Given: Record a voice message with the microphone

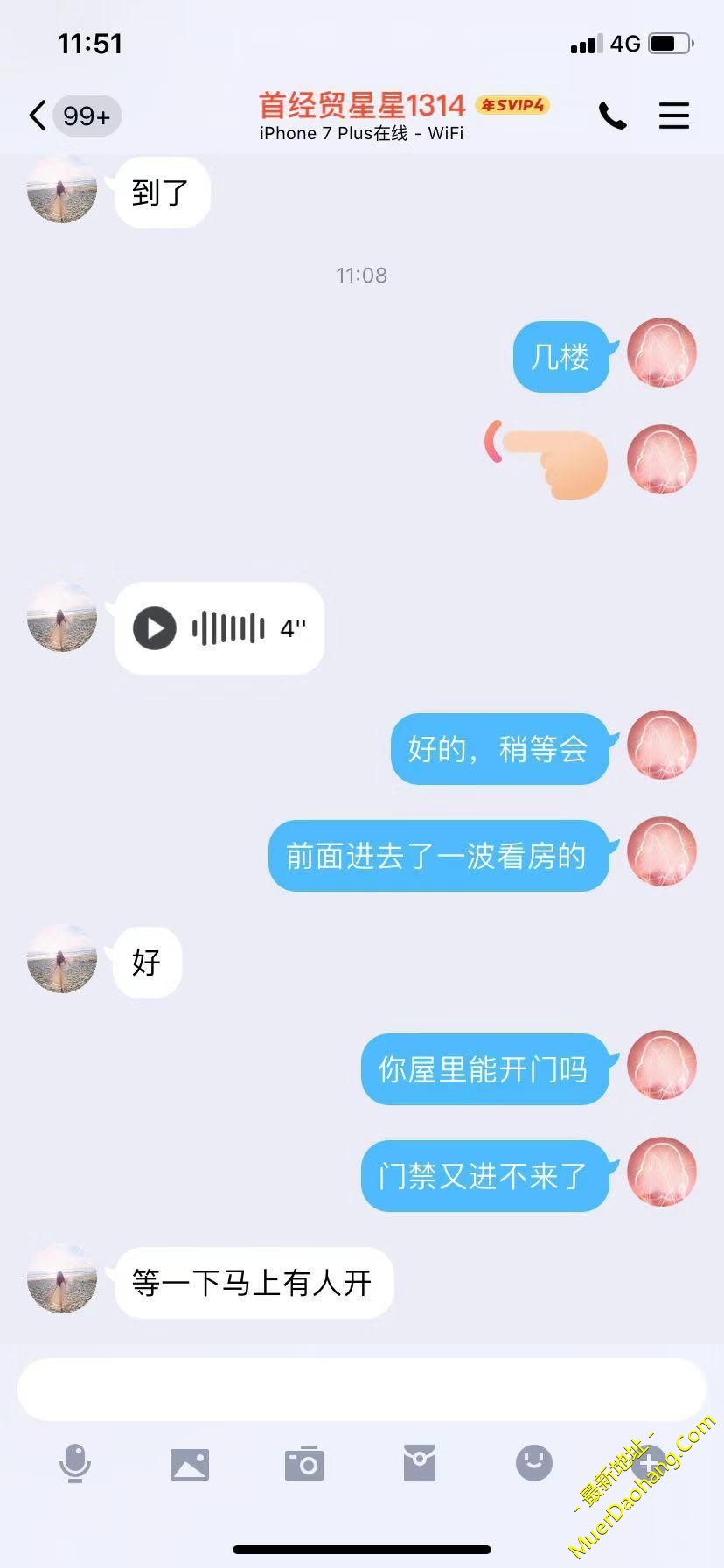Looking at the screenshot, I should click(75, 1463).
